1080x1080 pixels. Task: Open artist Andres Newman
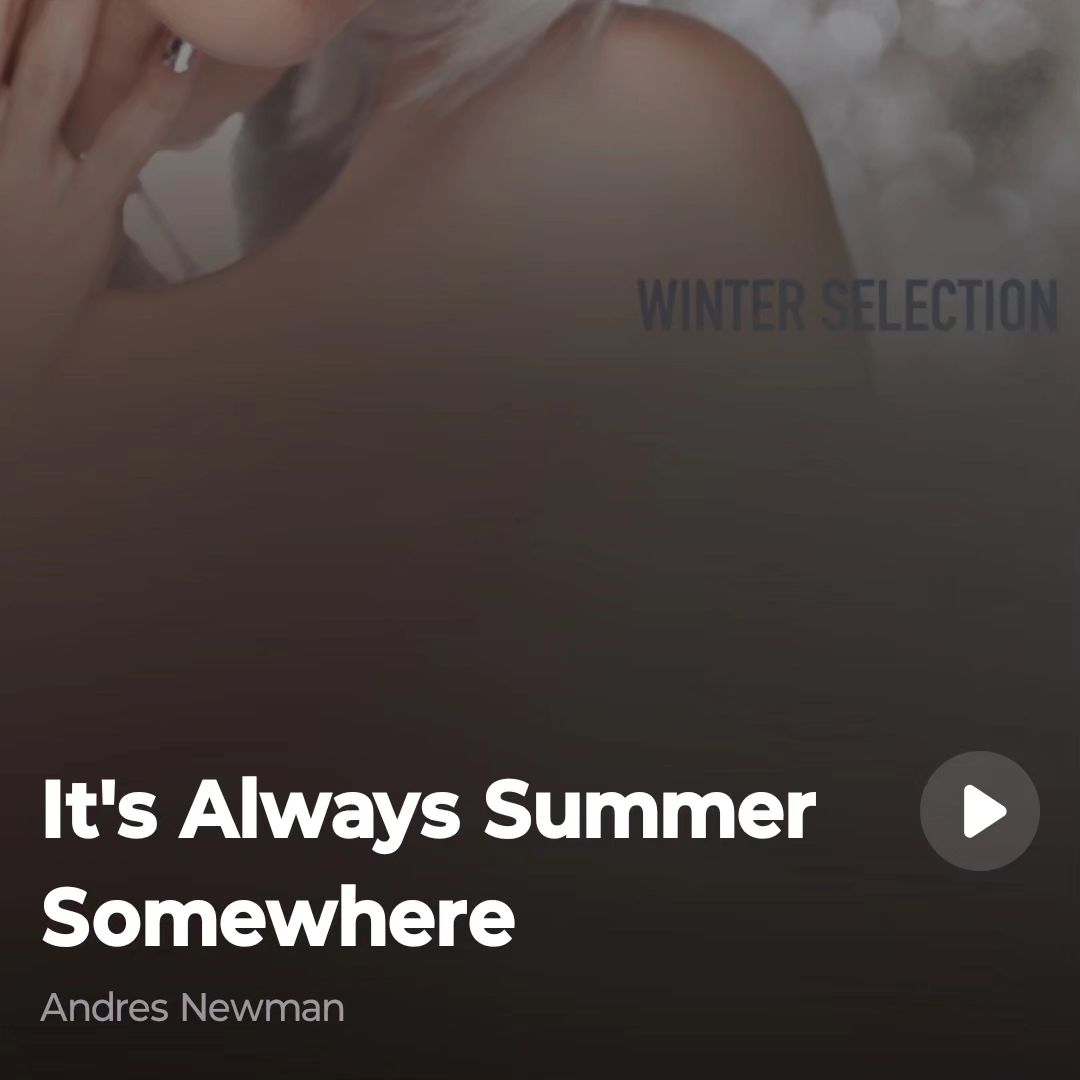pos(192,1007)
